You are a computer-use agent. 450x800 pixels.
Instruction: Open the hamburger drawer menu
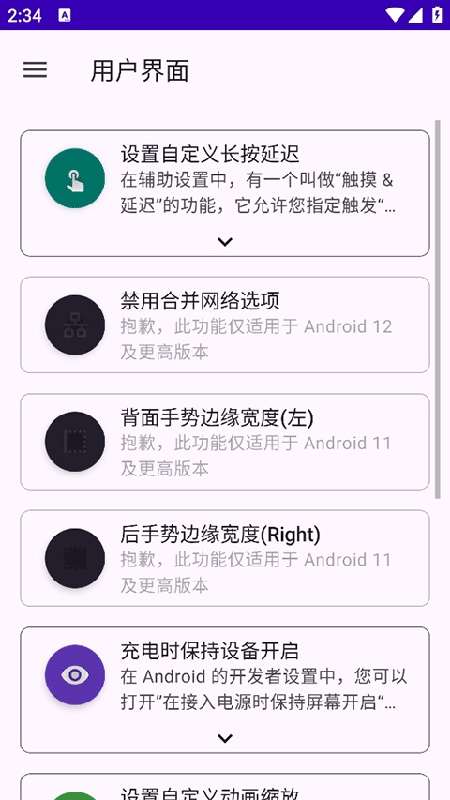tap(35, 70)
